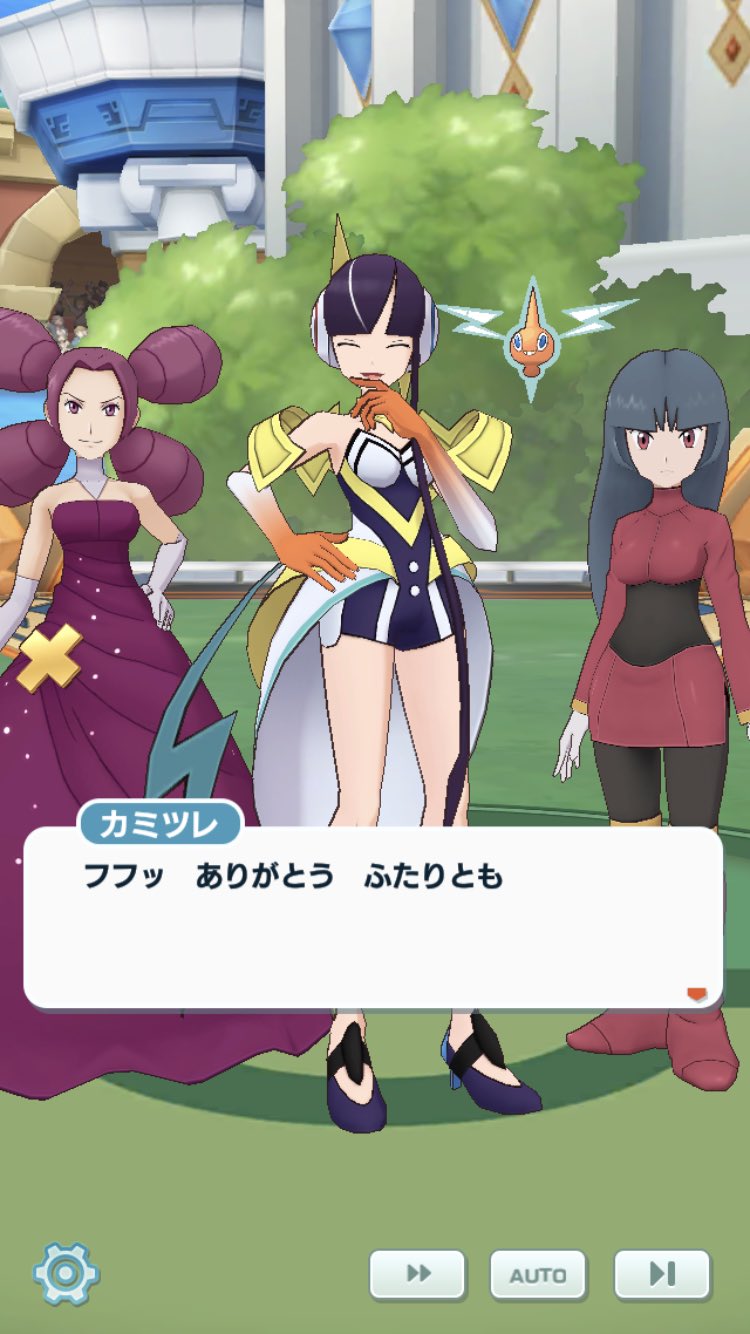This screenshot has width=750, height=1334.
Task: Fast-forward the dialogue
Action: point(417,1274)
